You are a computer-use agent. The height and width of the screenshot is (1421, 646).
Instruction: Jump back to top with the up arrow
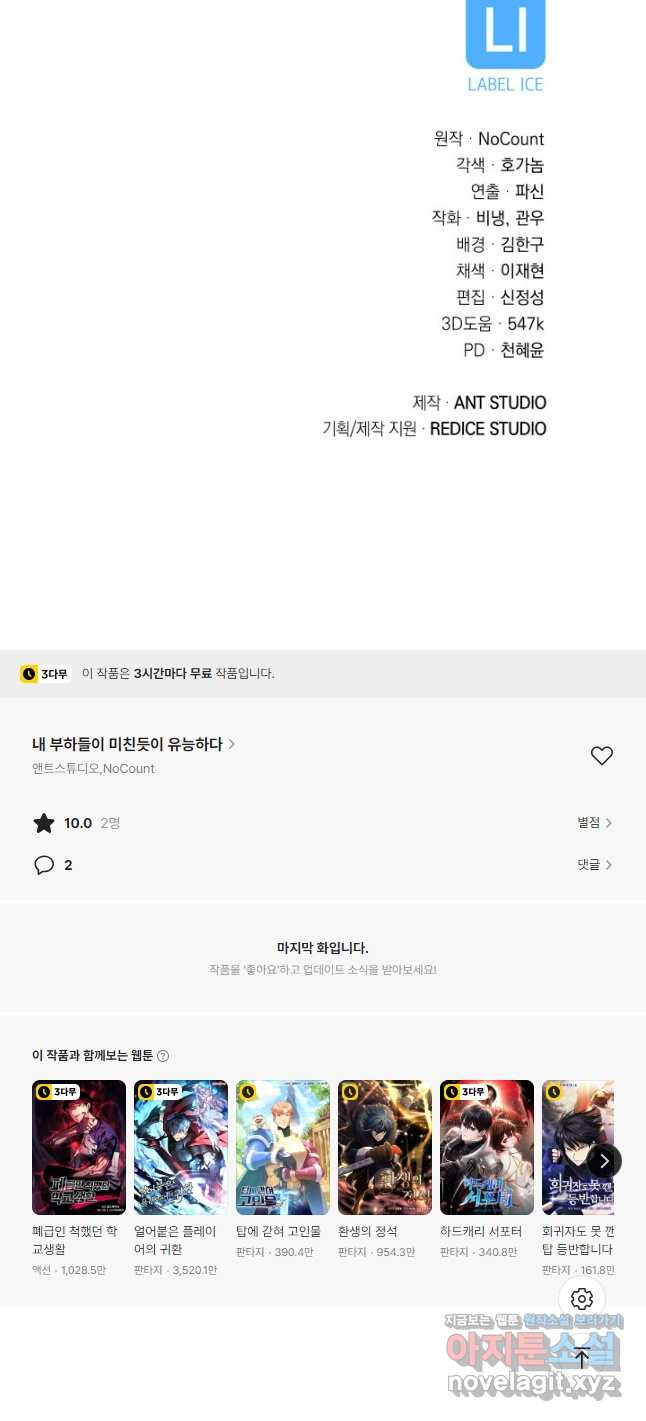tap(582, 1358)
